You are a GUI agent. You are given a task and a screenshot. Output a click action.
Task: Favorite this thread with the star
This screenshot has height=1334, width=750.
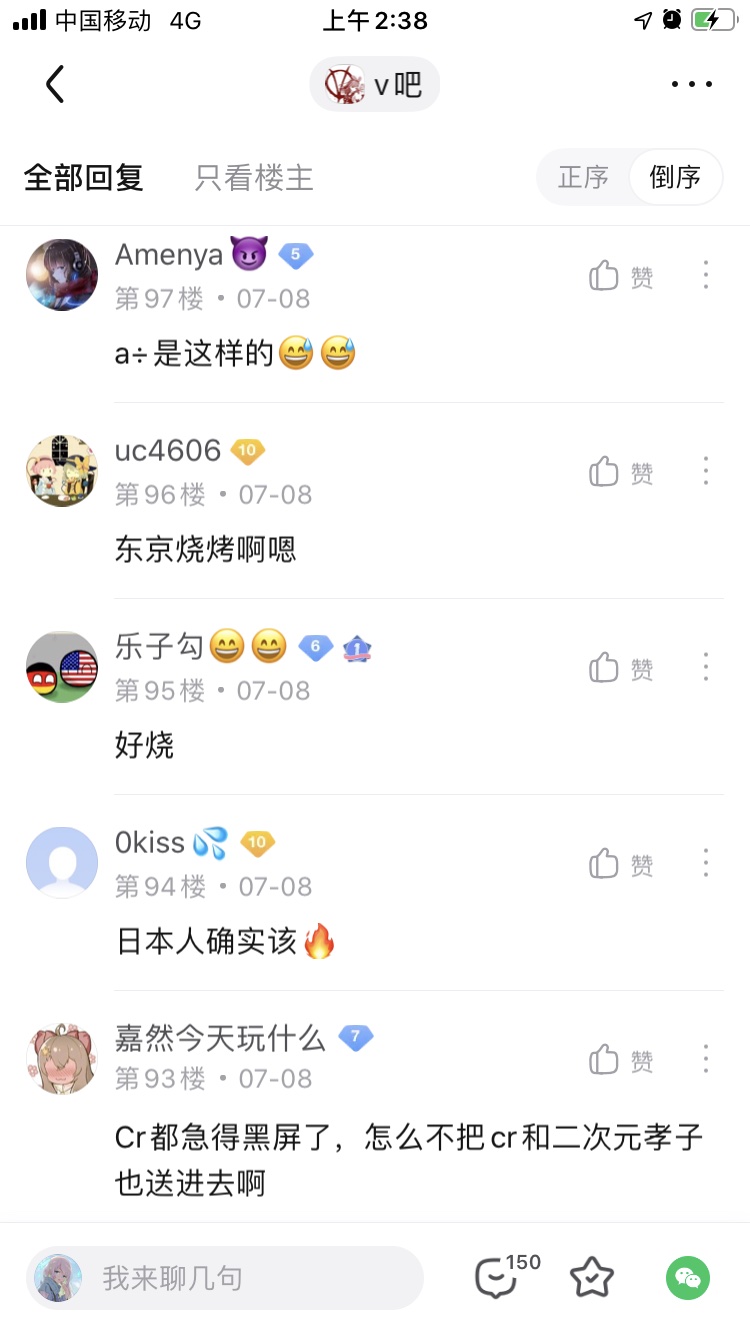[592, 1277]
